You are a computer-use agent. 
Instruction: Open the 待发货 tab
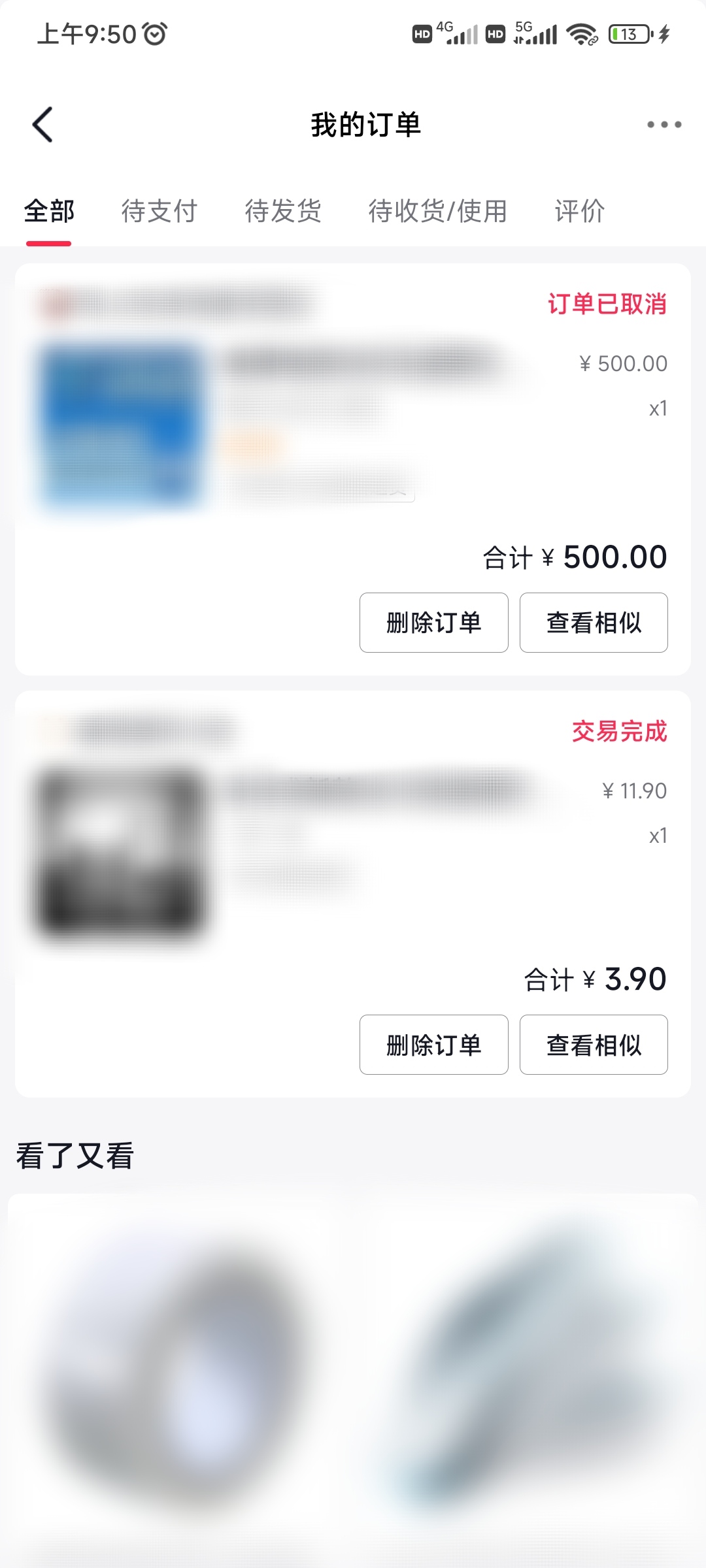tap(282, 210)
